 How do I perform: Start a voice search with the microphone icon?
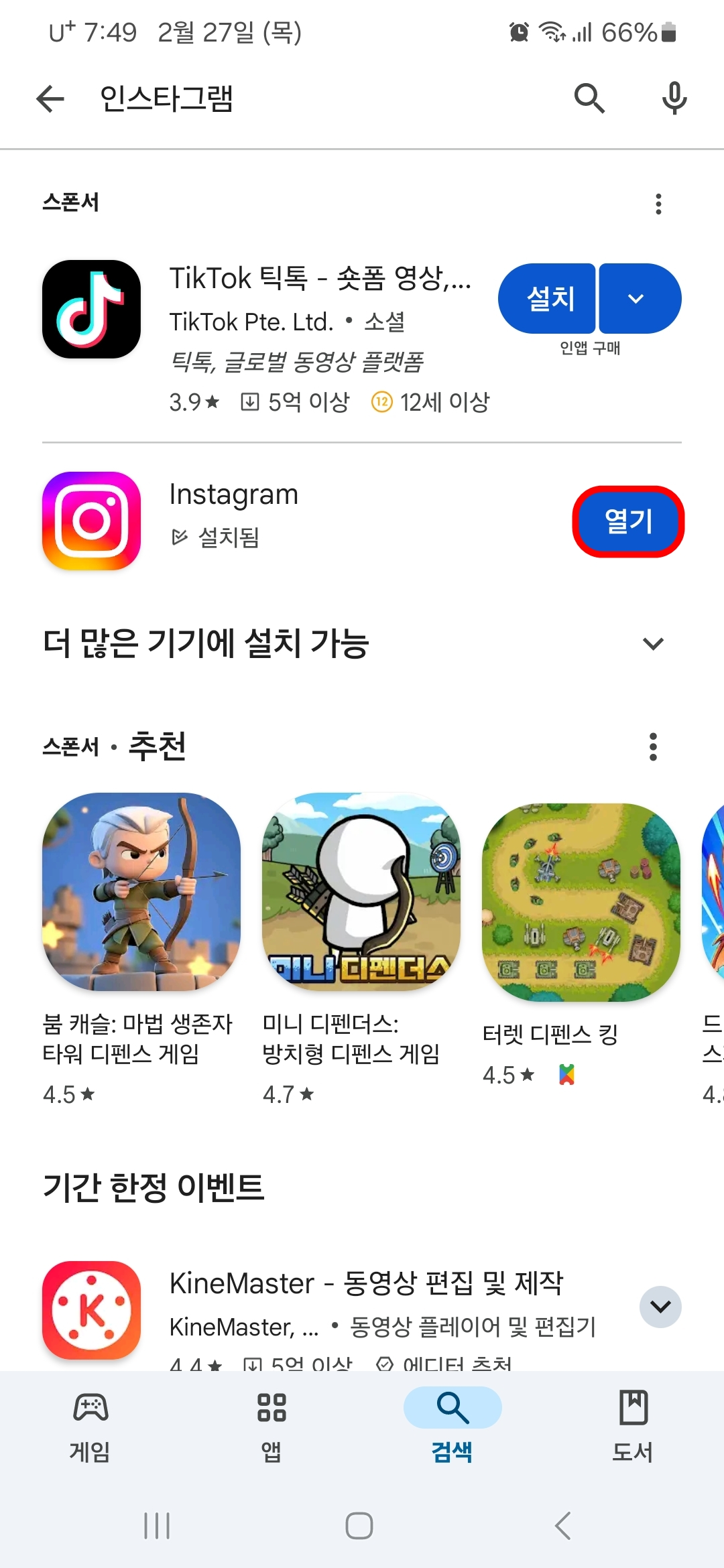coord(674,97)
